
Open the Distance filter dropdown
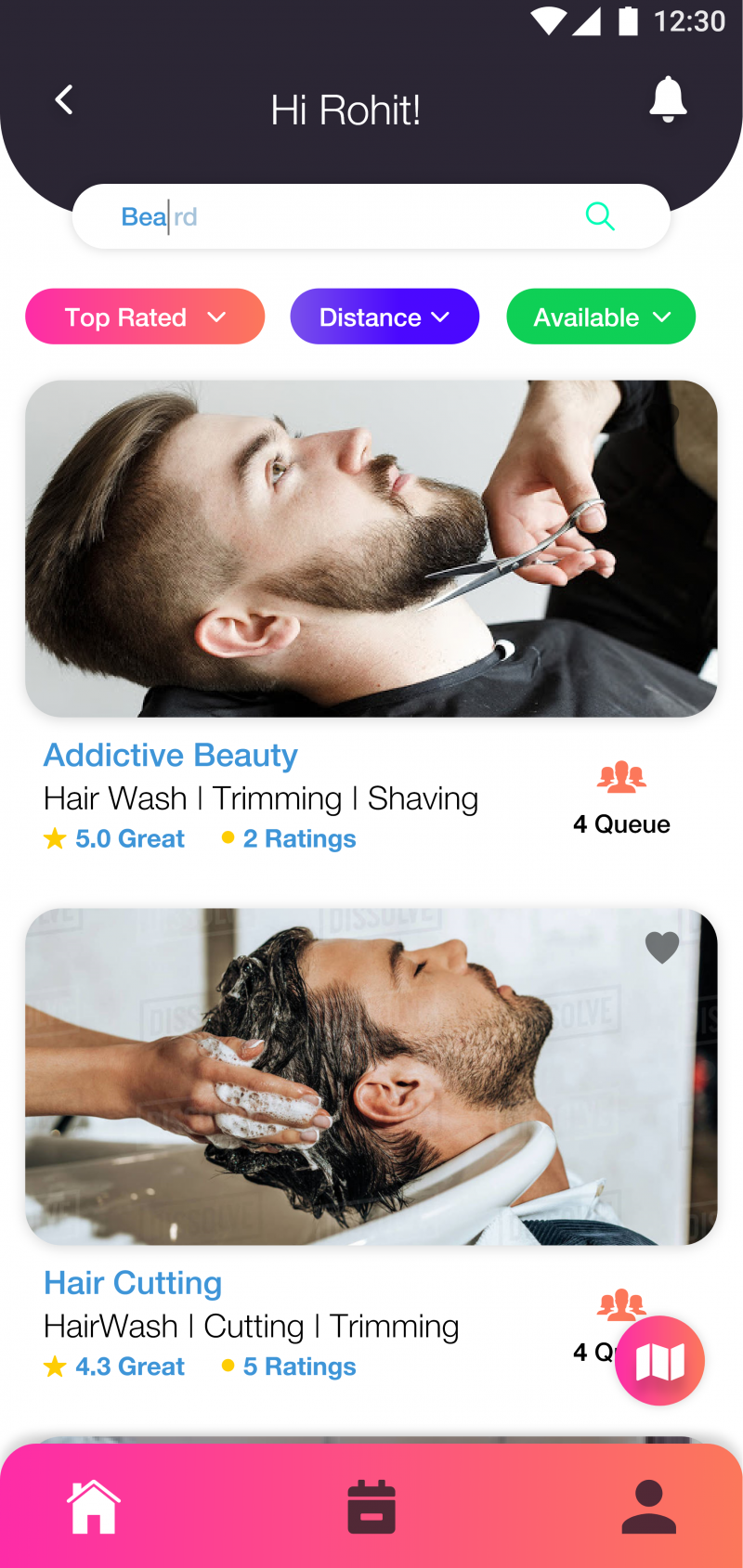pos(385,317)
